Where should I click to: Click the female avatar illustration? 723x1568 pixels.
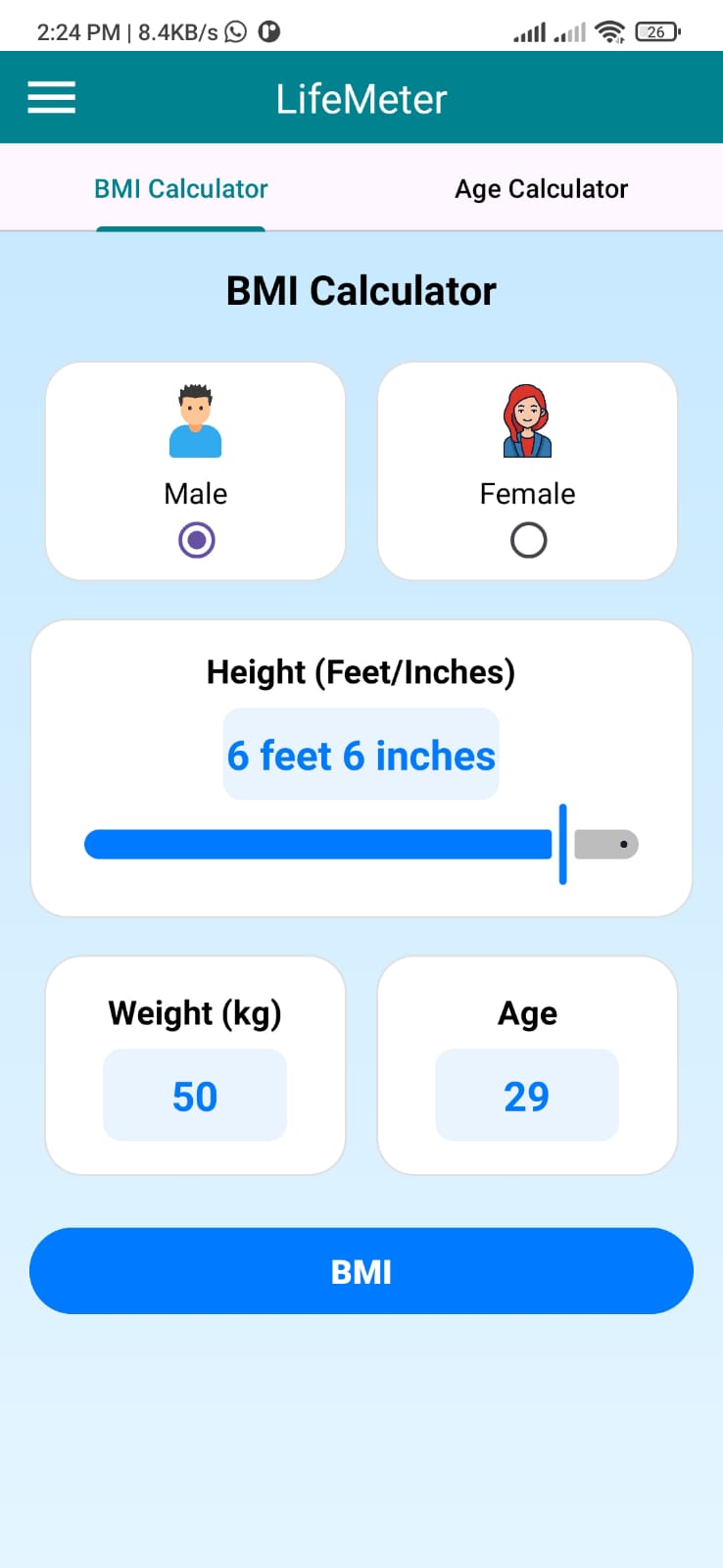coord(526,419)
